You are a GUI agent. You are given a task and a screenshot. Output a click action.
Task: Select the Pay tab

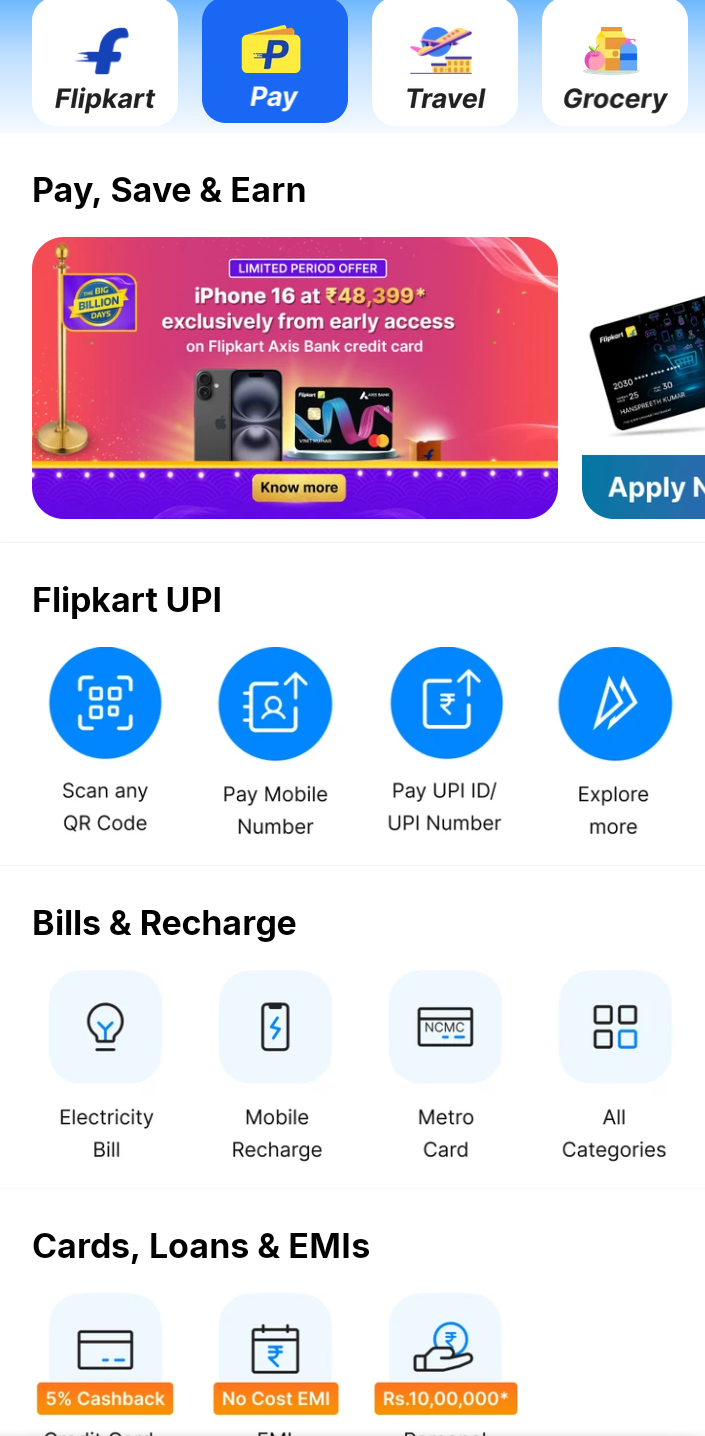(x=274, y=62)
